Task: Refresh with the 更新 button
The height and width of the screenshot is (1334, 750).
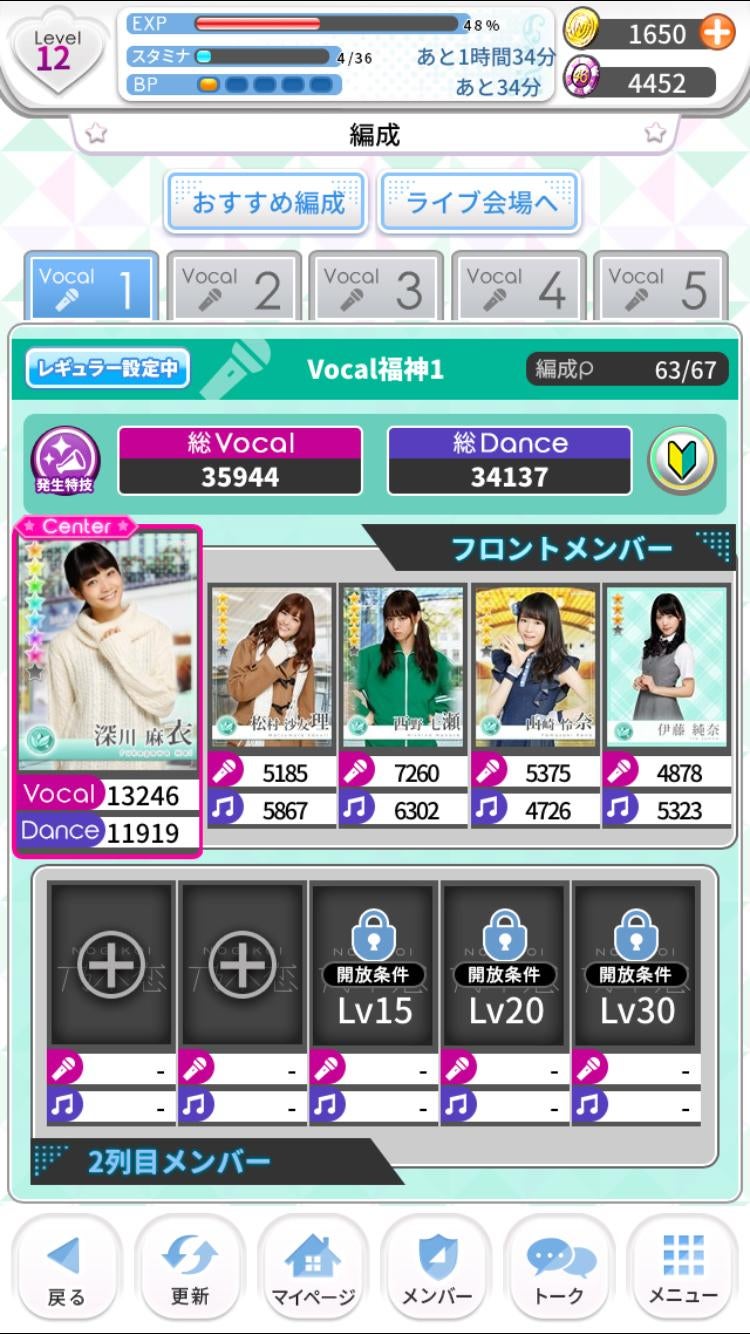Action: (190, 1267)
